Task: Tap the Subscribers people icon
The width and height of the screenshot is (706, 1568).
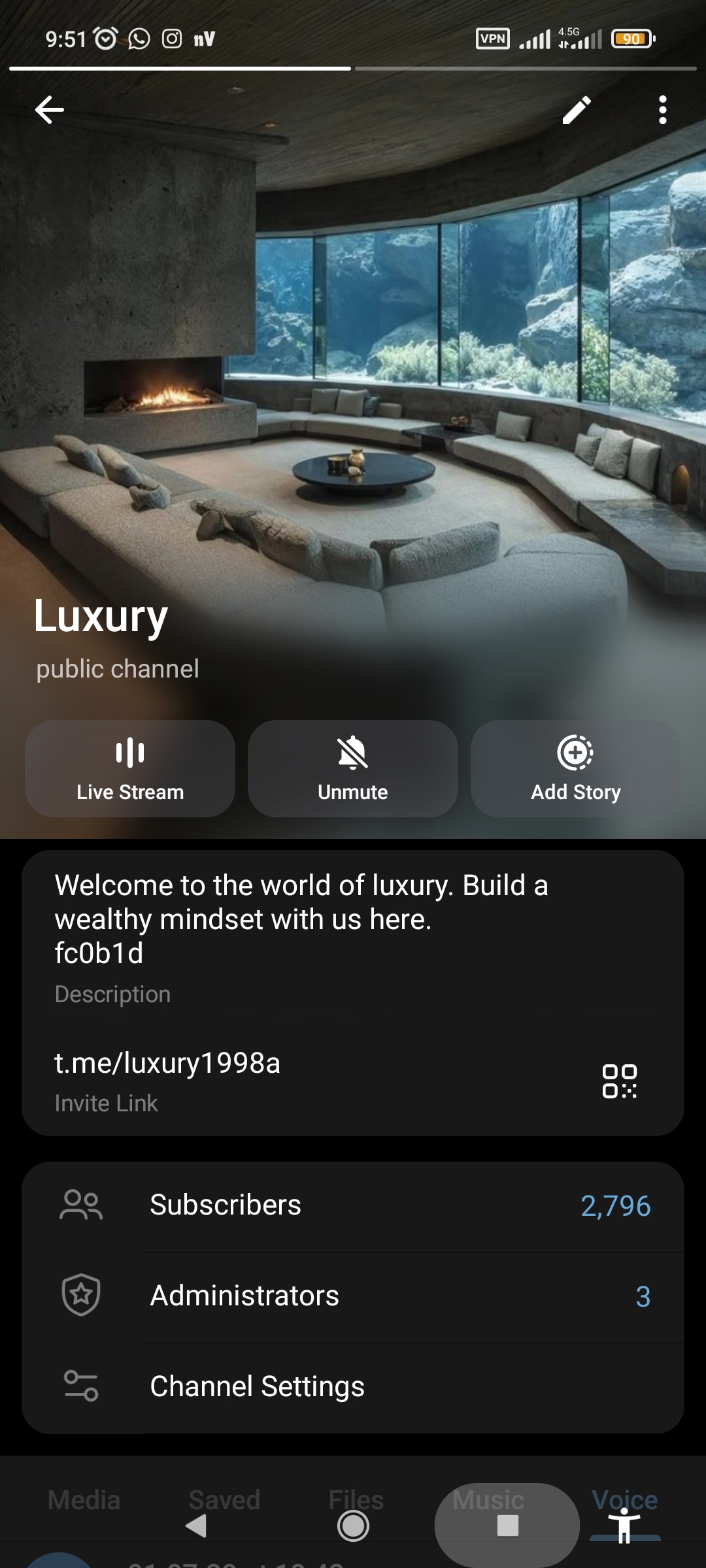Action: (81, 1205)
